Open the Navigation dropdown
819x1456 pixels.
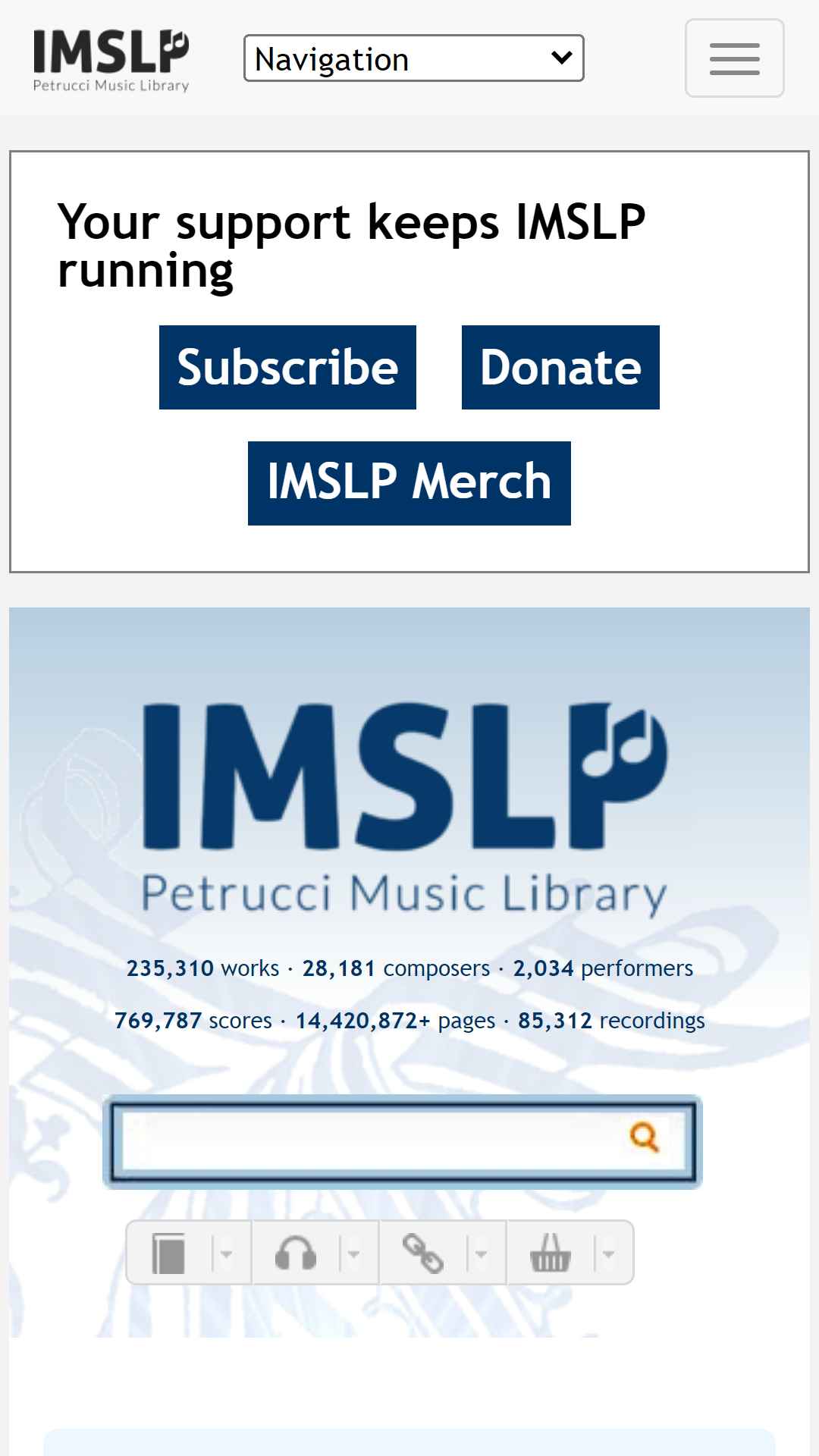[x=413, y=58]
